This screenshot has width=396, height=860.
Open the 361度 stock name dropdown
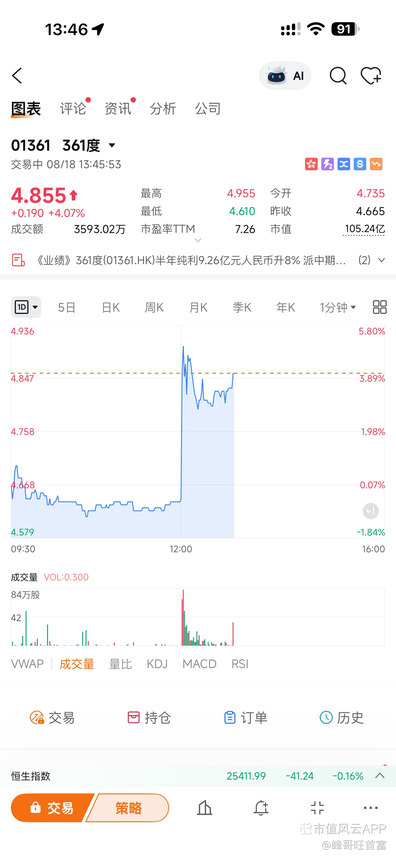click(x=89, y=146)
